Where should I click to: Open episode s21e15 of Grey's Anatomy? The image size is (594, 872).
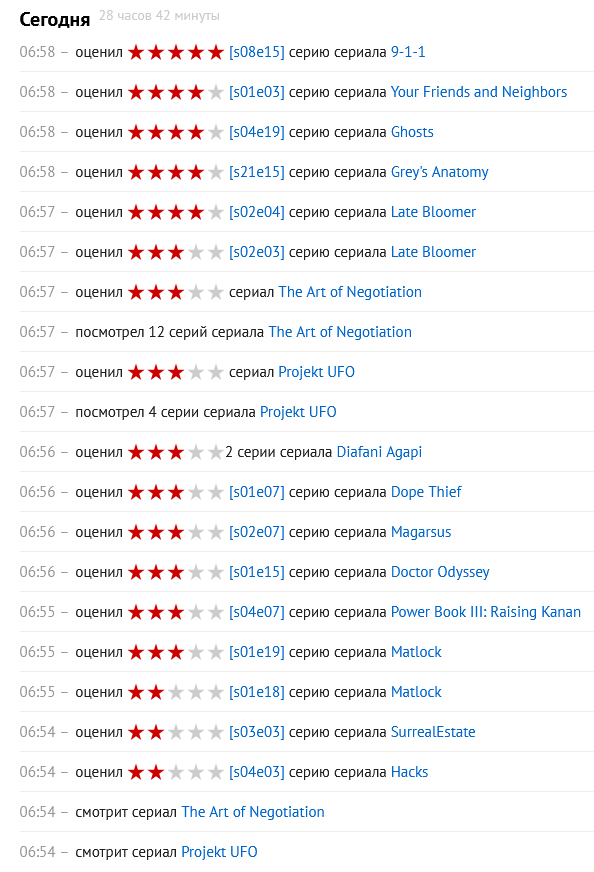[x=256, y=172]
